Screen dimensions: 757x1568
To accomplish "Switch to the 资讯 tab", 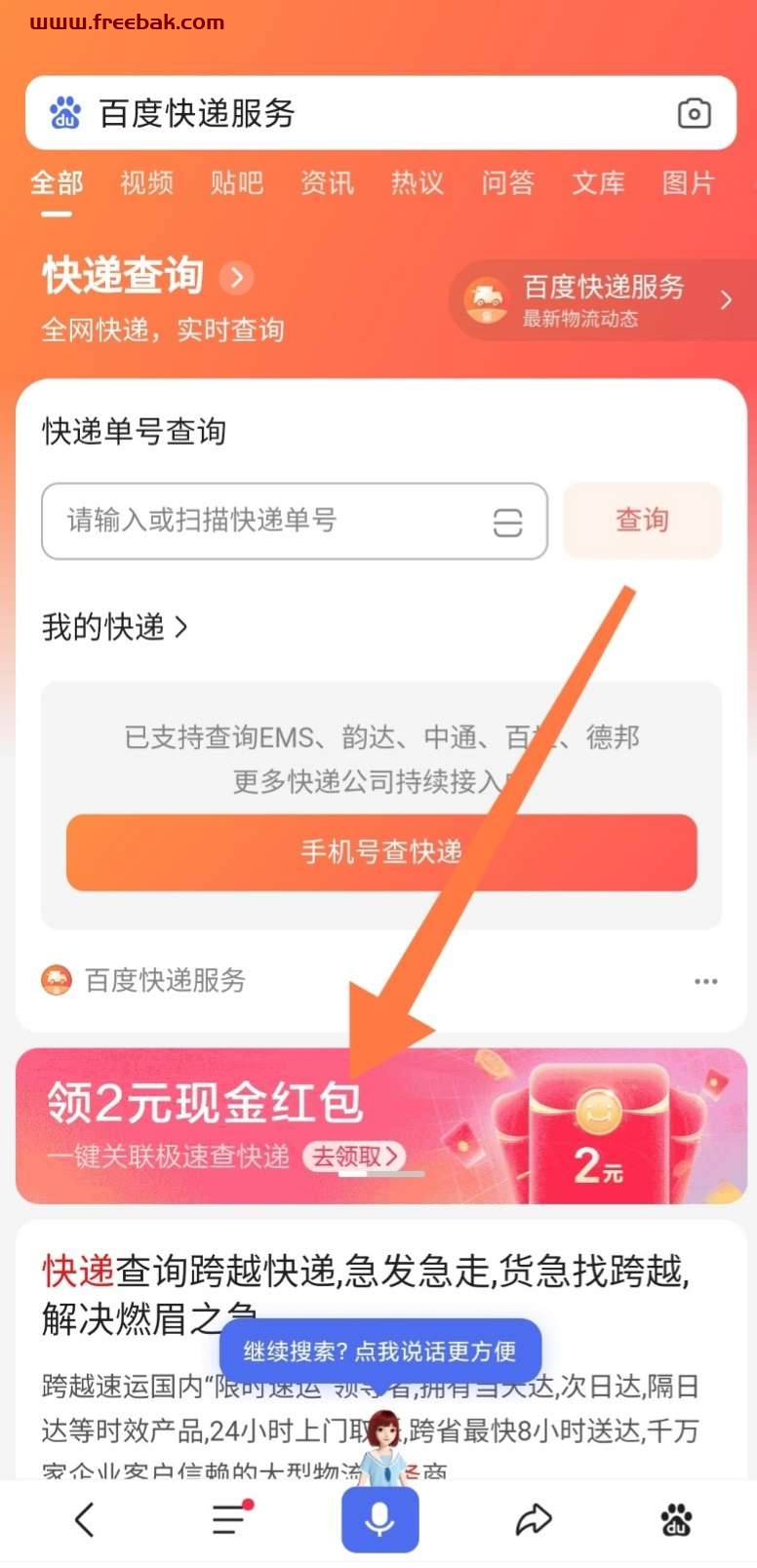I will 327,182.
